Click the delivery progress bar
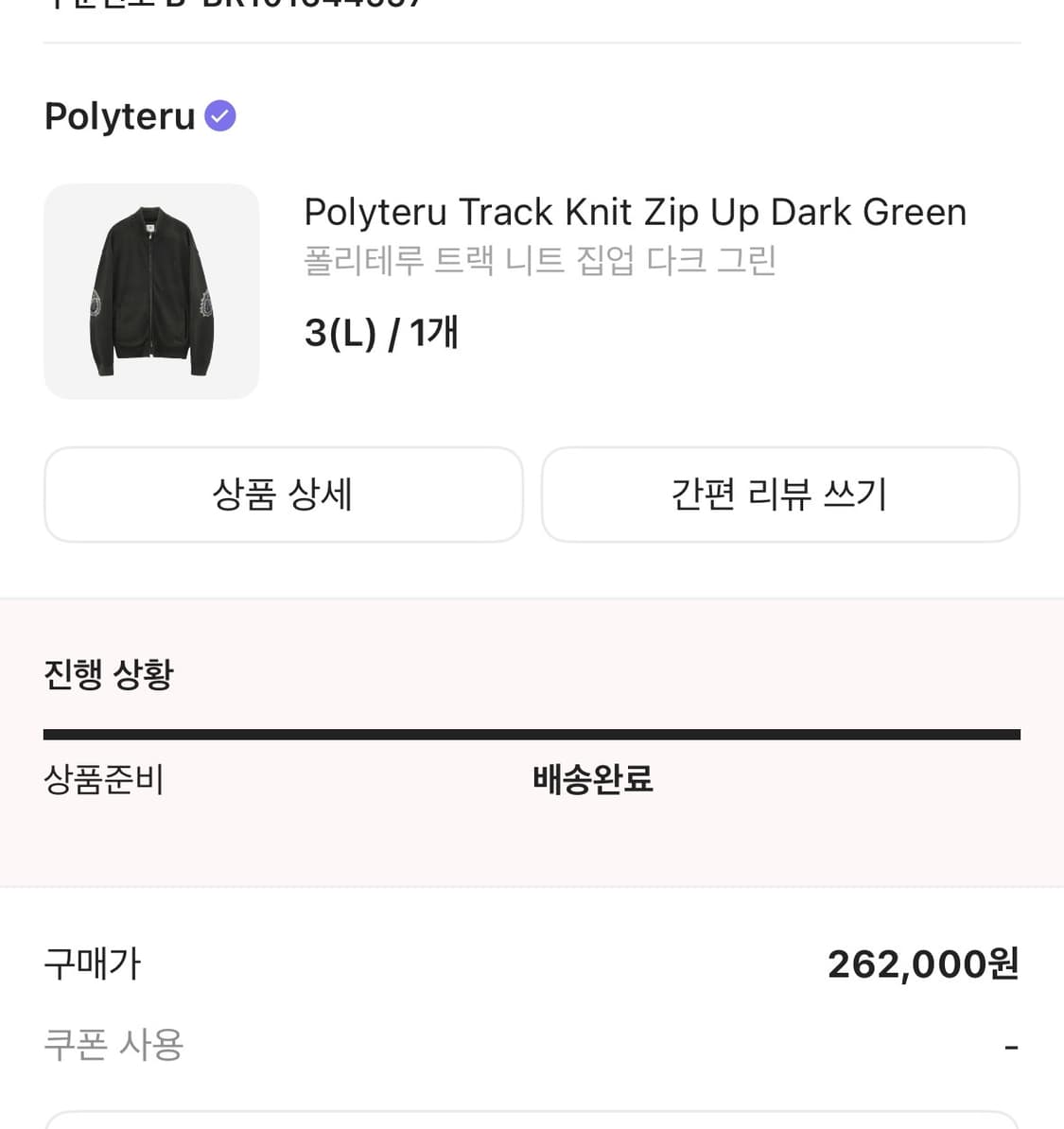1064x1129 pixels. coord(532,732)
